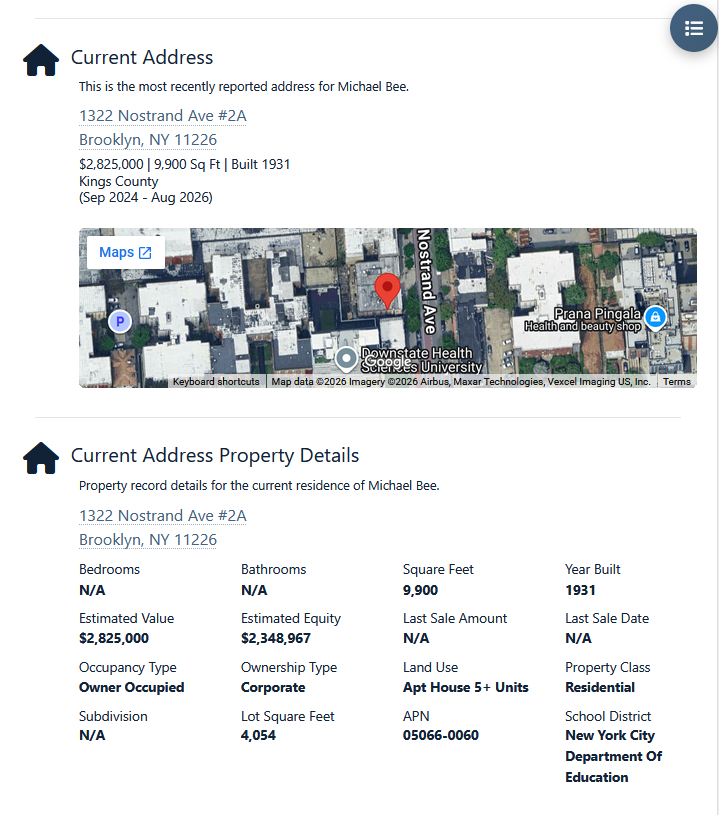Screen dimensions: 719x815
Task: Tap the red location pin on map
Action: point(387,291)
